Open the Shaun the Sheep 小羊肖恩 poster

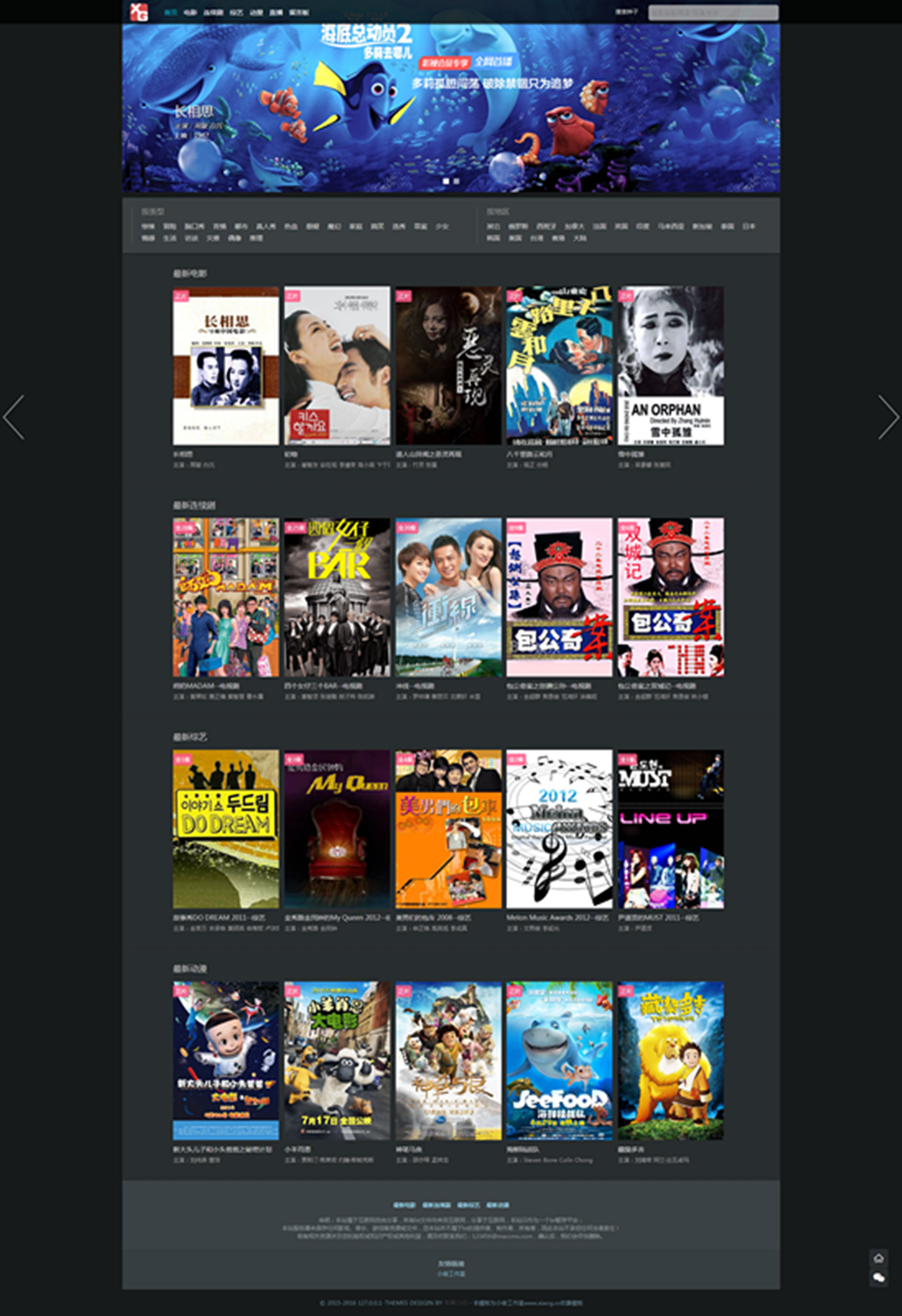[336, 1060]
